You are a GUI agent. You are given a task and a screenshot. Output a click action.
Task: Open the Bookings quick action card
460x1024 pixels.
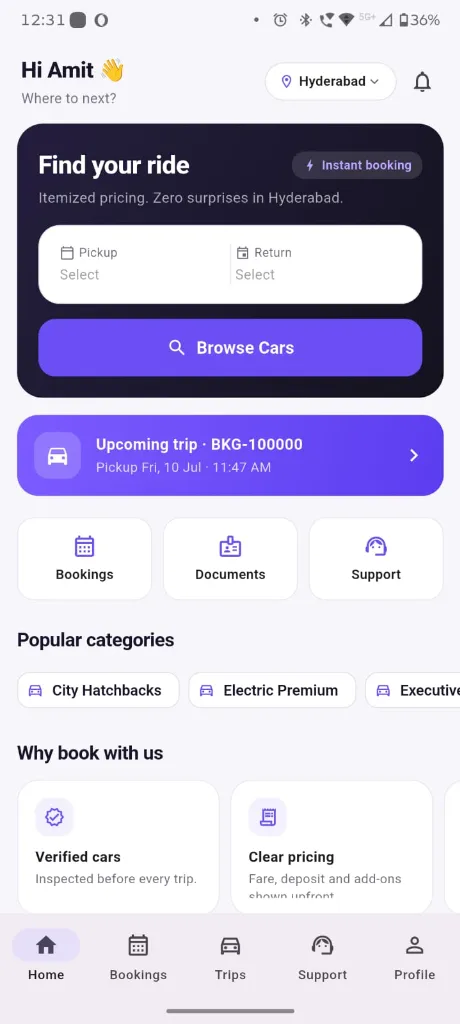pos(84,558)
